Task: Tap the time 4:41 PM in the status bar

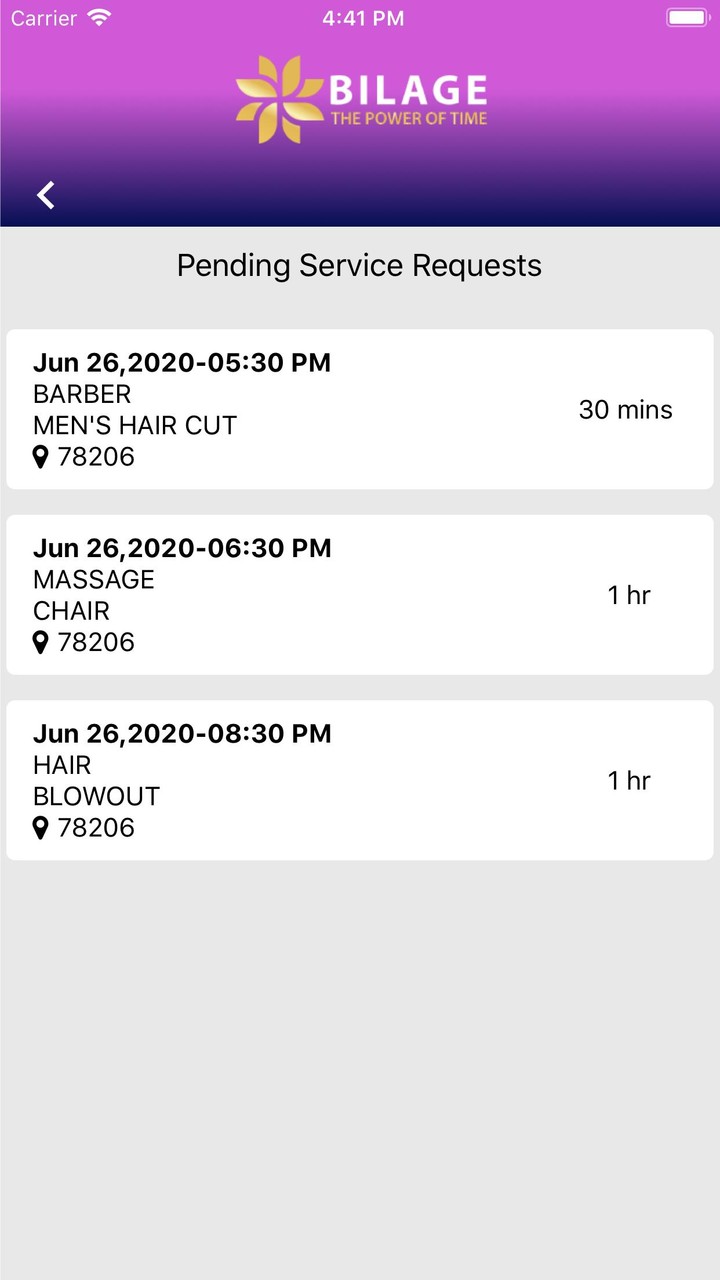Action: click(x=361, y=17)
